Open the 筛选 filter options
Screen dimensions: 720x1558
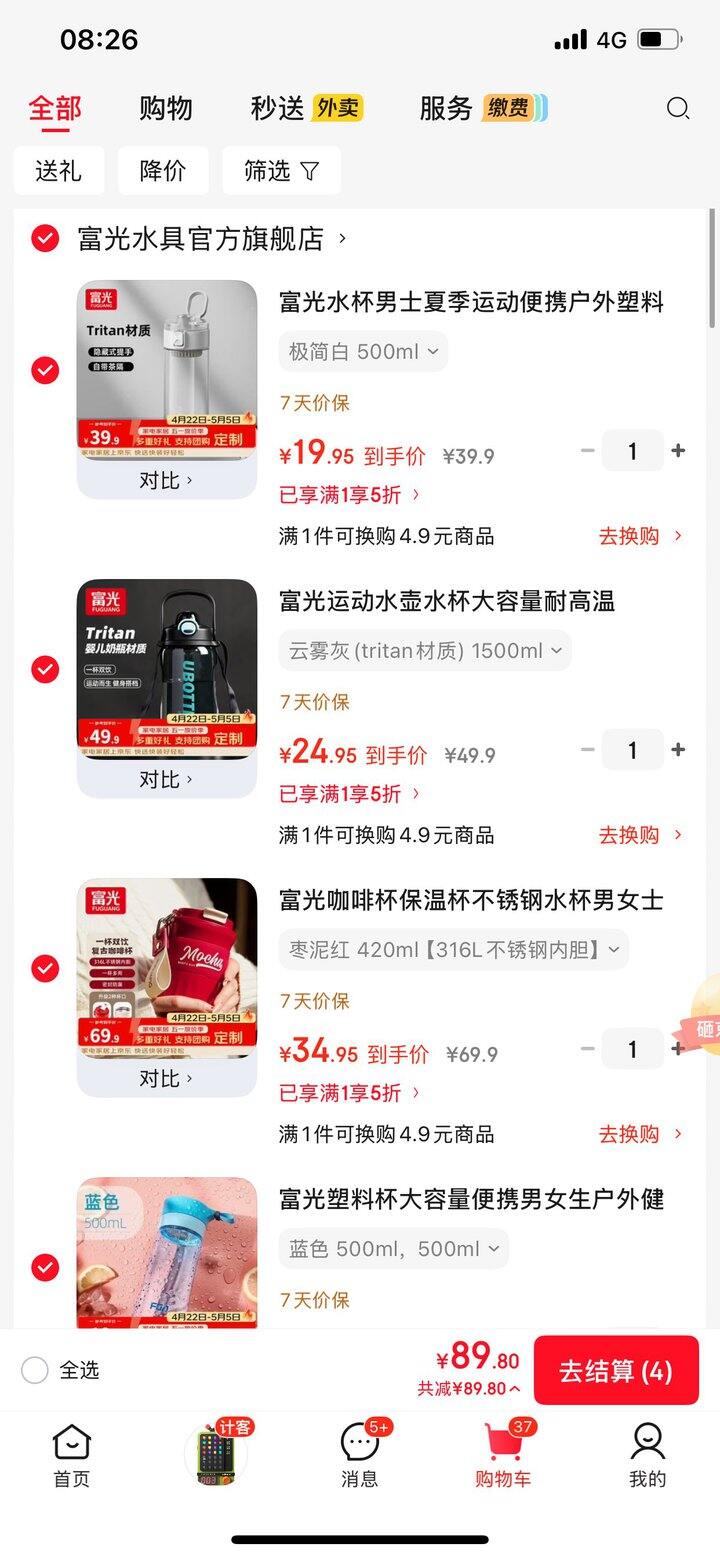pos(281,171)
